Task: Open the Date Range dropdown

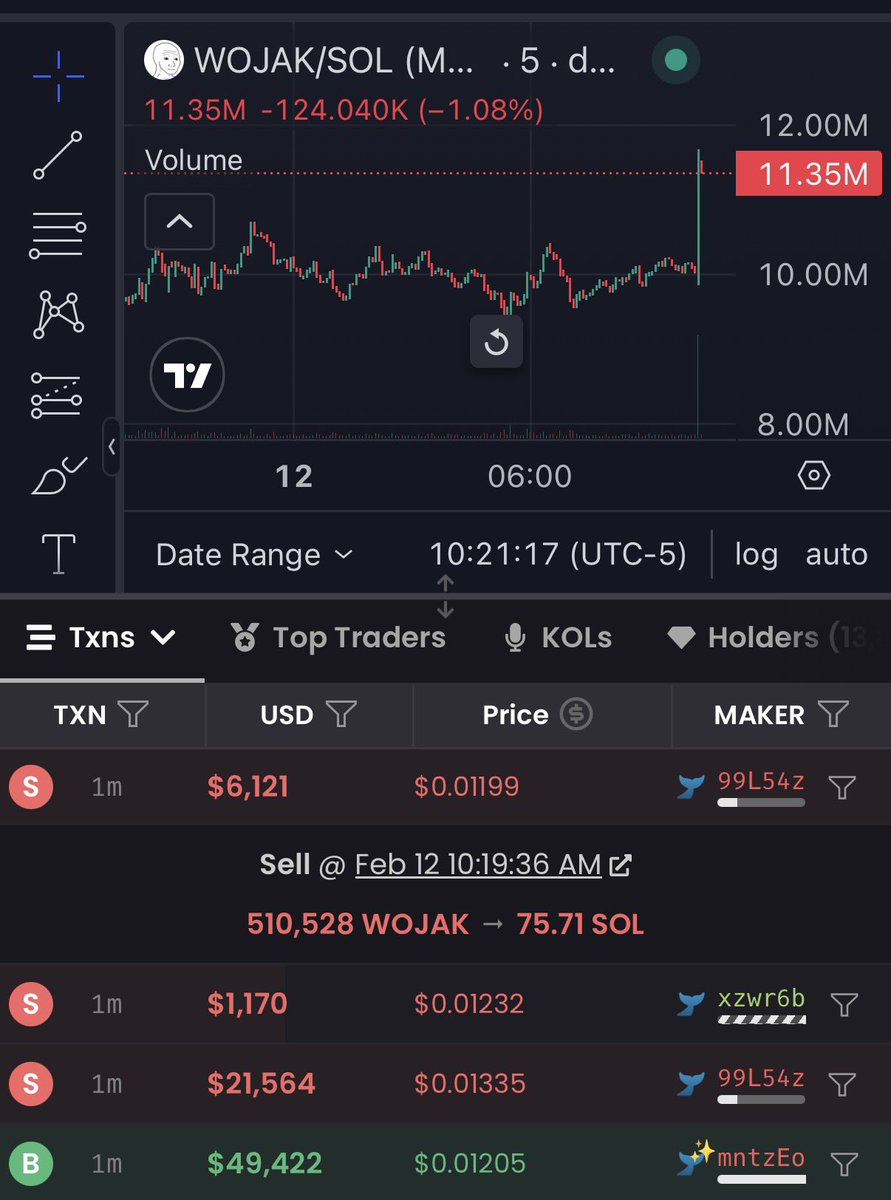Action: click(254, 554)
